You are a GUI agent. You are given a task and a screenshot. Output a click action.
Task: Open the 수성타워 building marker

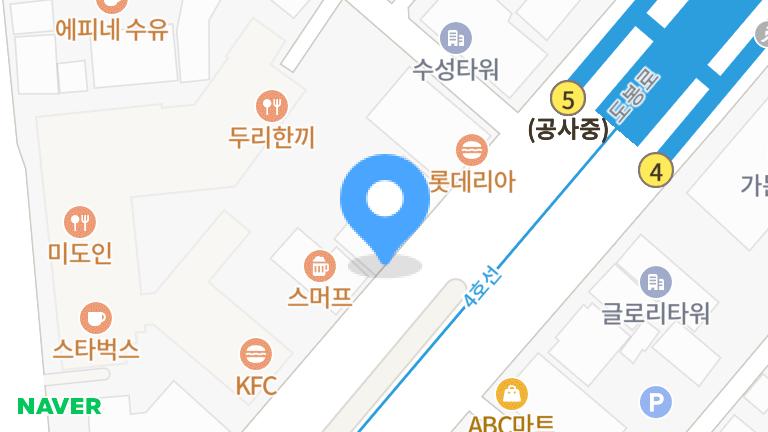coord(456,38)
